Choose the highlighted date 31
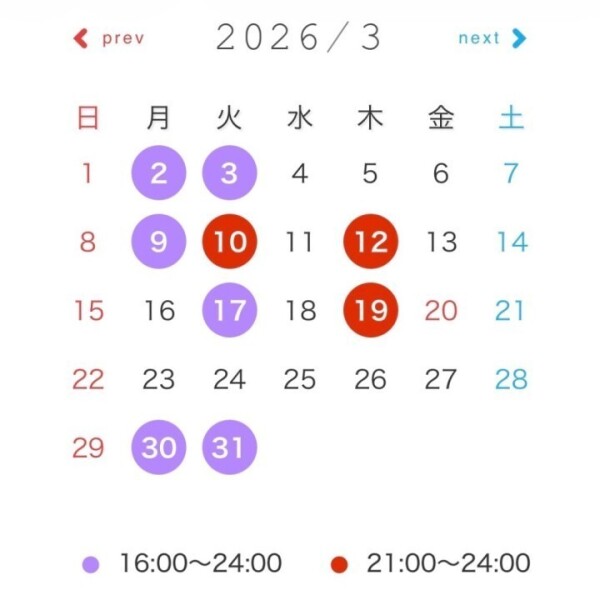This screenshot has width=600, height=600. [229, 447]
